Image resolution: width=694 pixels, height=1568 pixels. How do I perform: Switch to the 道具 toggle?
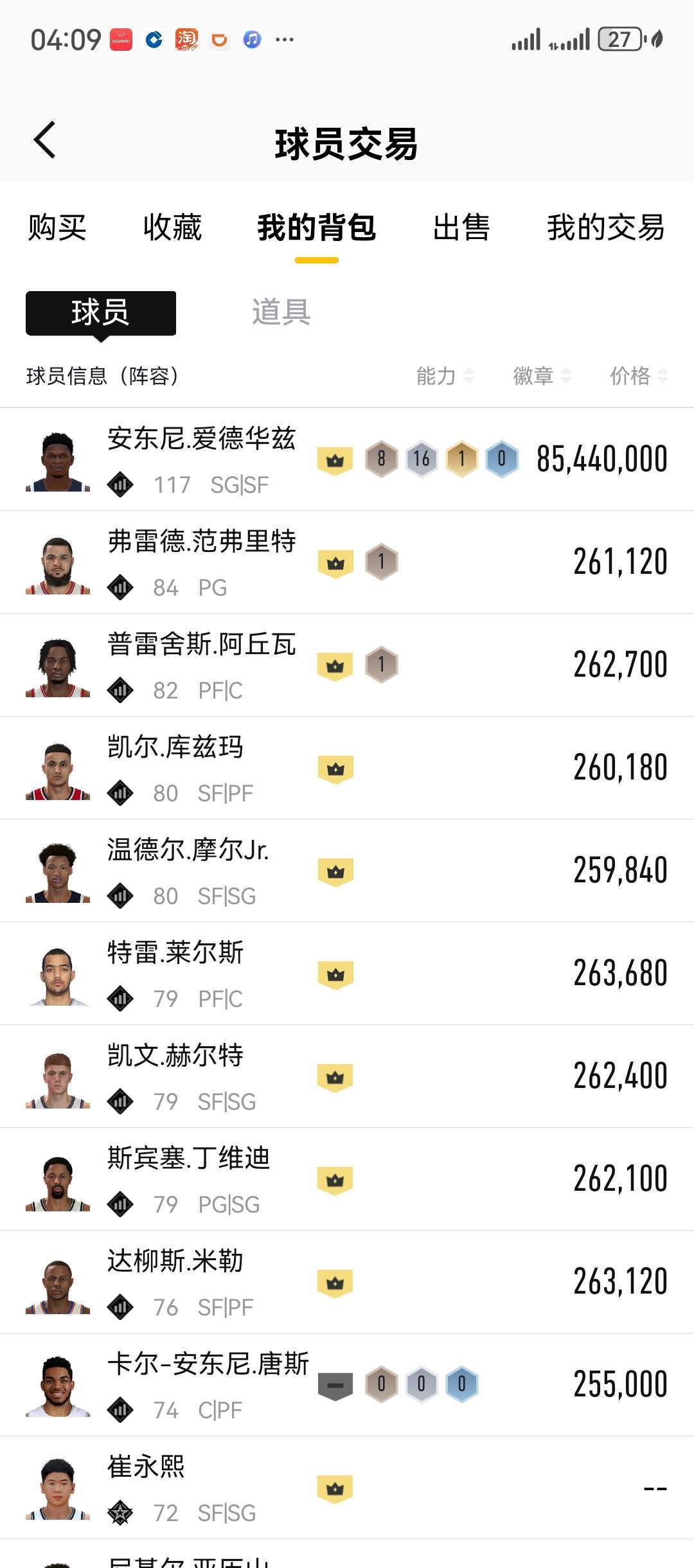(281, 313)
